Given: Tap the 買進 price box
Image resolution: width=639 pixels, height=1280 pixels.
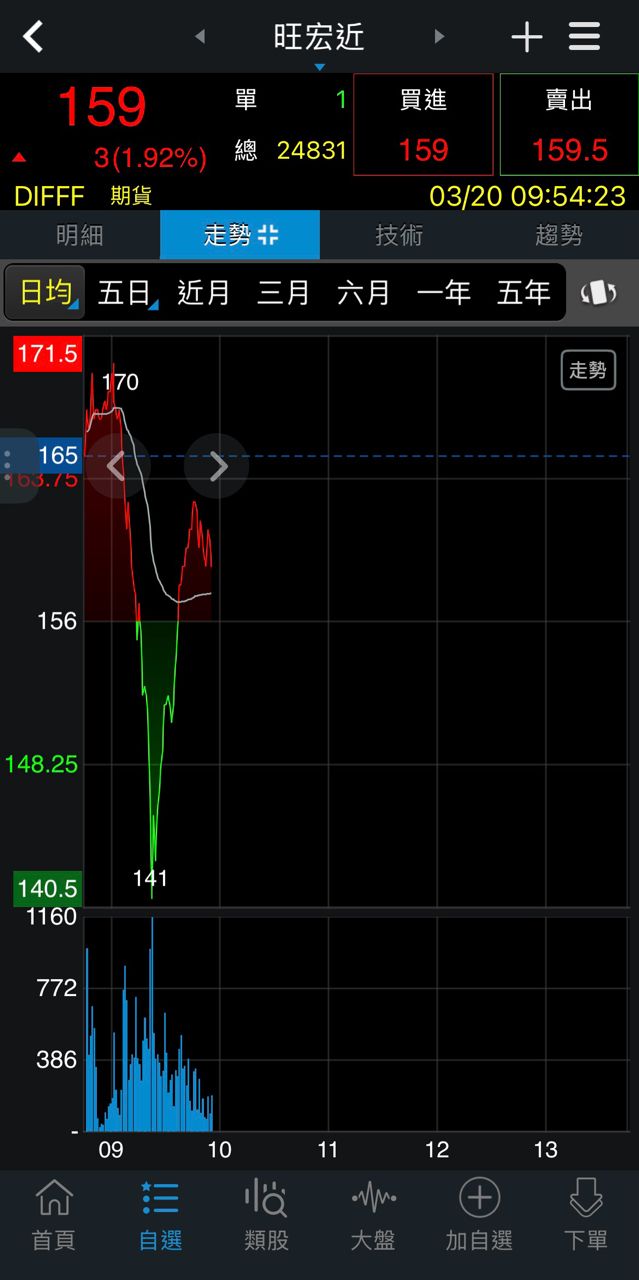Looking at the screenshot, I should coord(423,125).
